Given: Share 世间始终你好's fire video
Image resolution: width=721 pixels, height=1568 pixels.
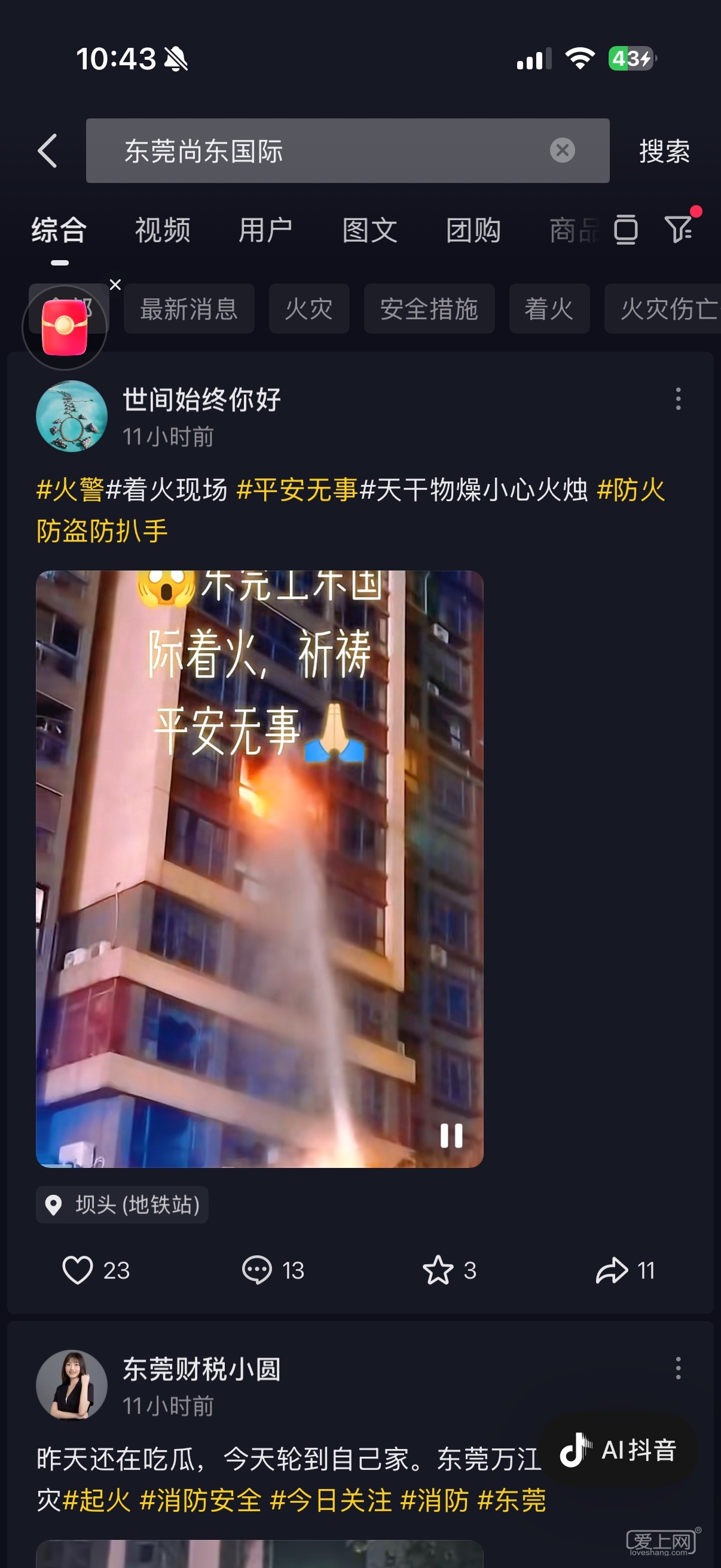Looking at the screenshot, I should [611, 1270].
